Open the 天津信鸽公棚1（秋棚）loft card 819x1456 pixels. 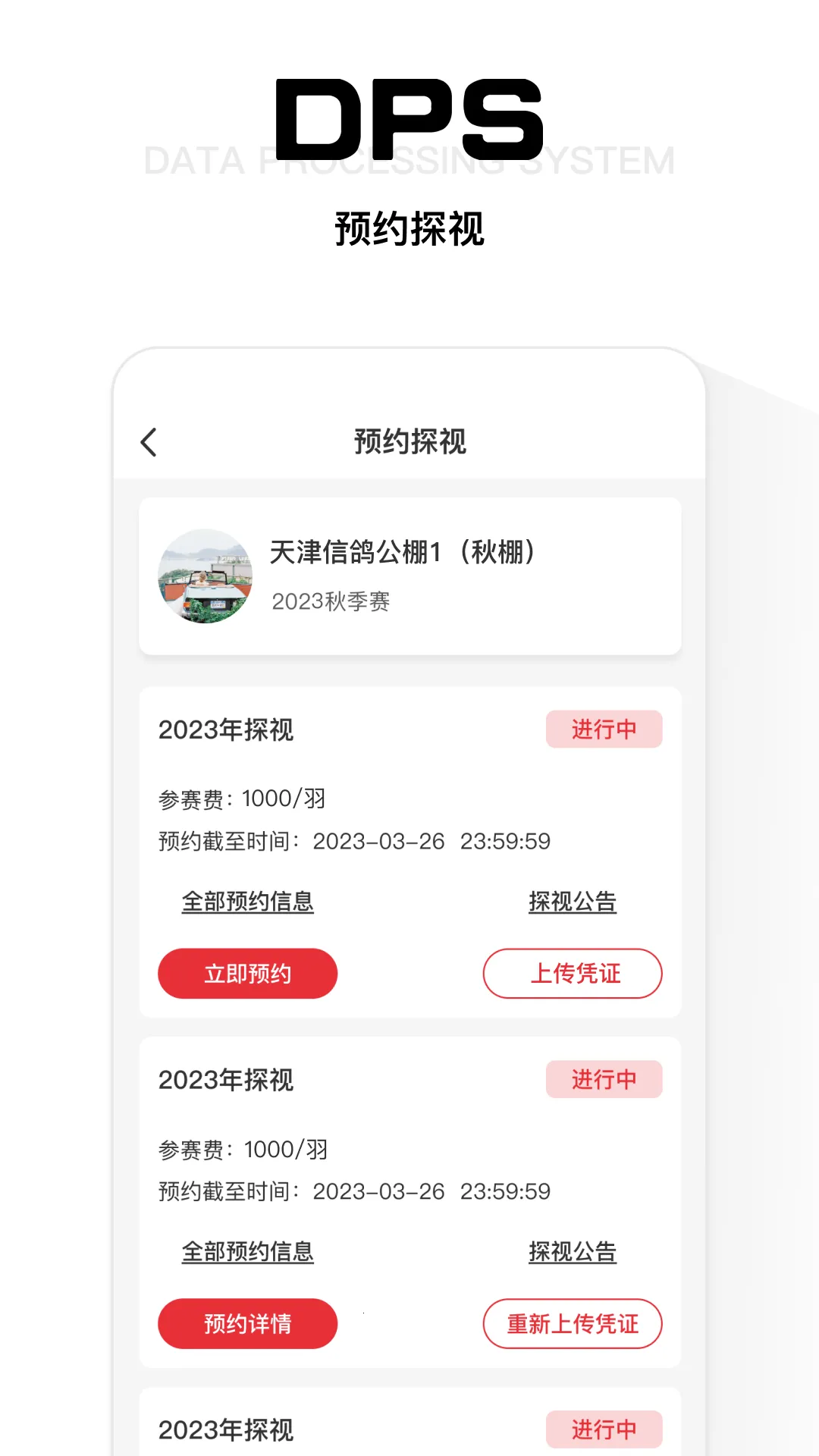pos(409,575)
